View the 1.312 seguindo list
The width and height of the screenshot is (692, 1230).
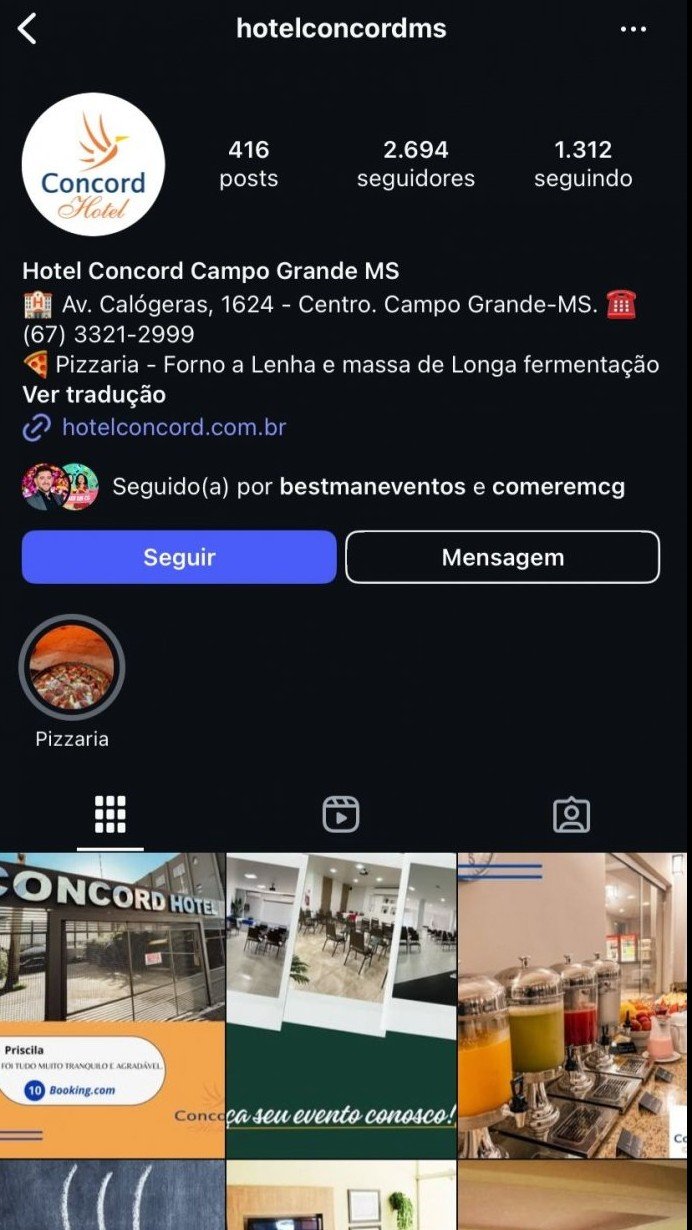point(583,164)
